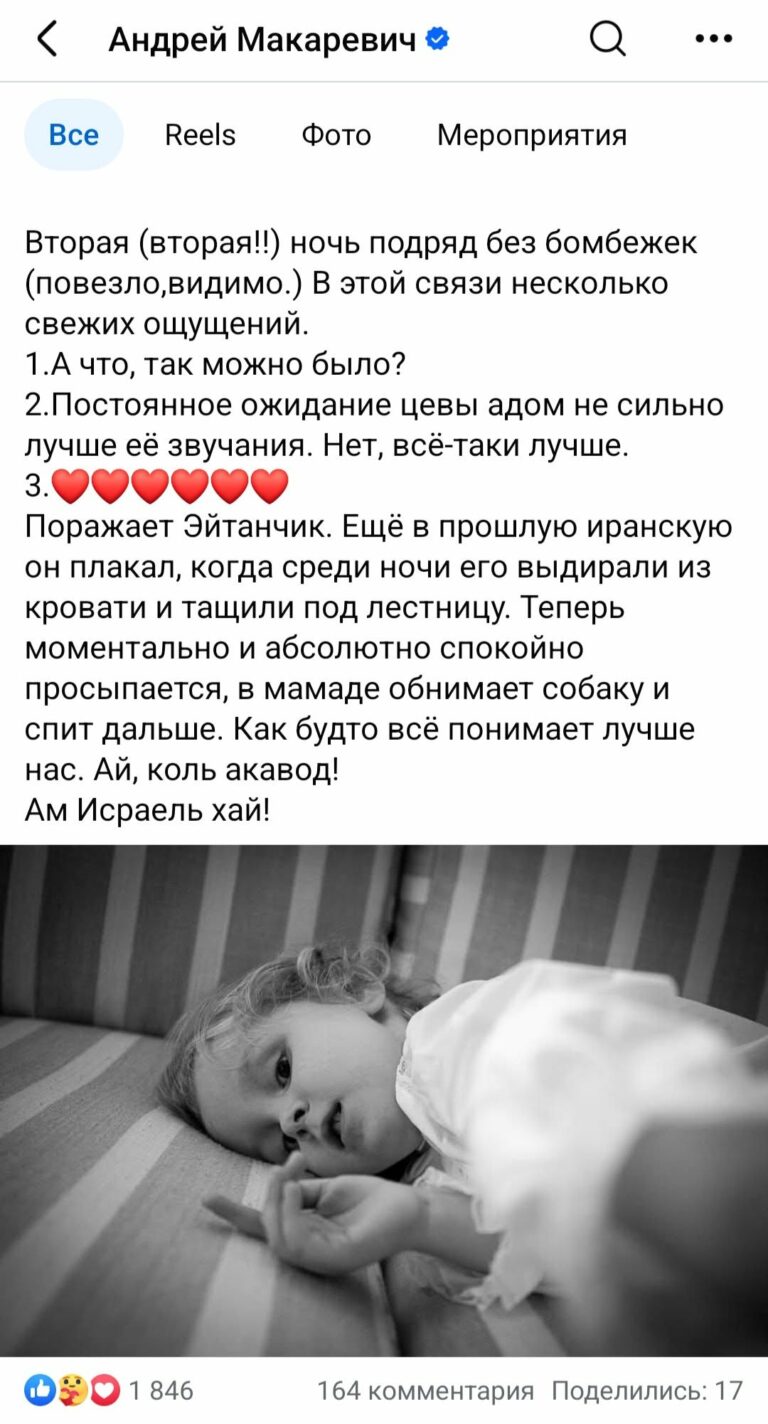Switch to the Reels tab
Viewport: 768px width, 1424px height.
click(200, 135)
